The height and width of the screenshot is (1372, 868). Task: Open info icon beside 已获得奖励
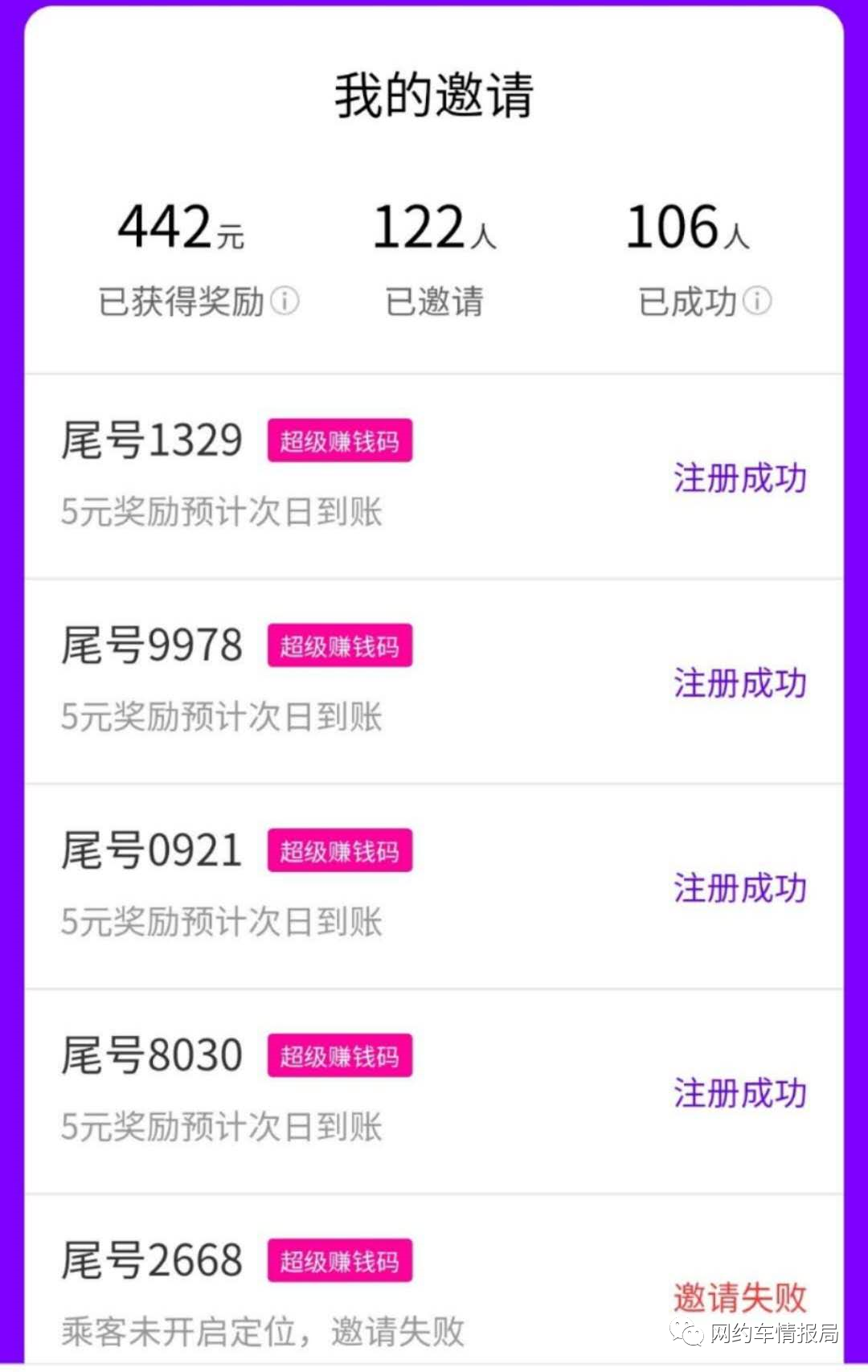(x=285, y=301)
